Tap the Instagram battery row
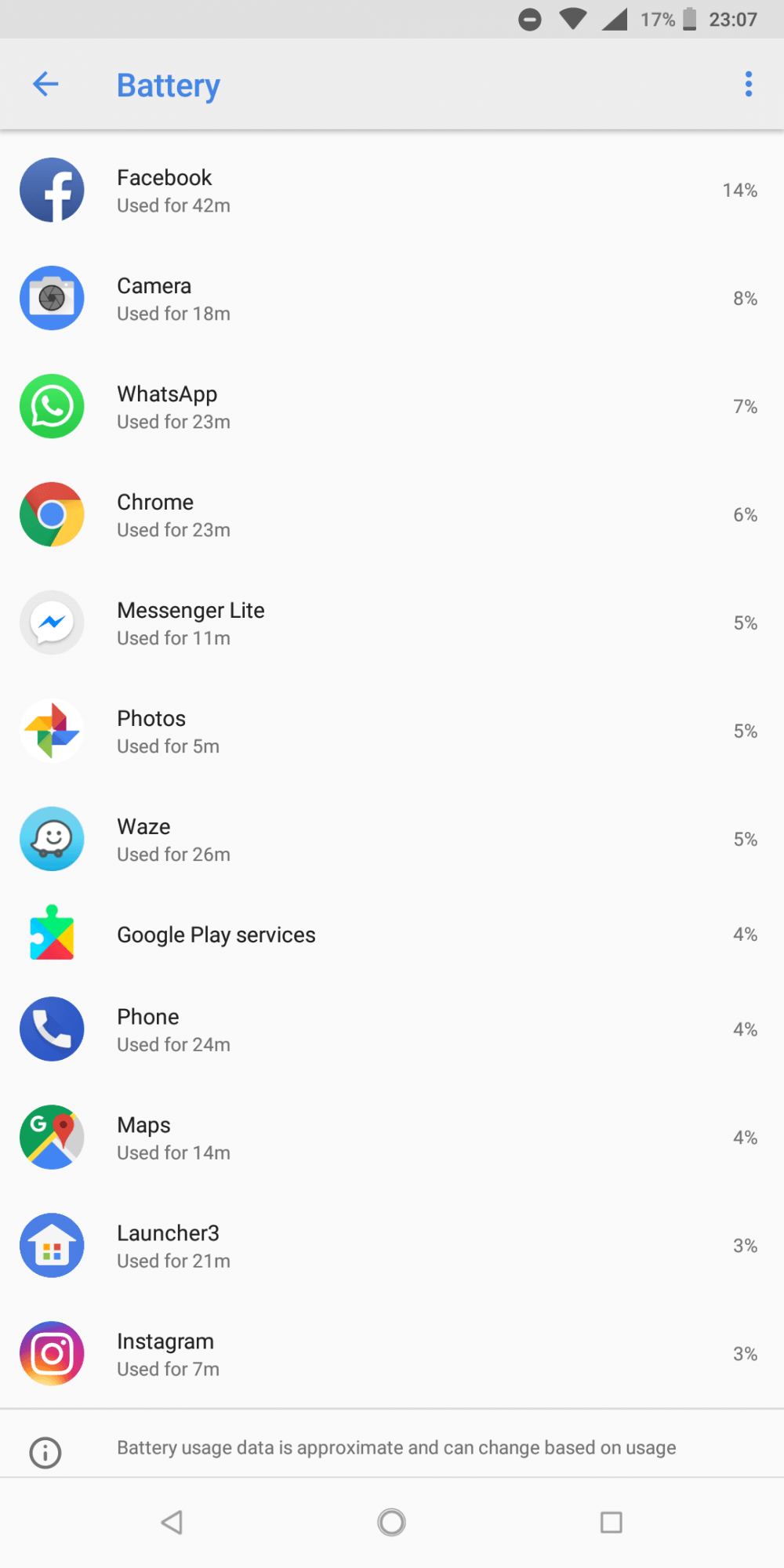The image size is (784, 1568). pyautogui.click(x=392, y=1354)
